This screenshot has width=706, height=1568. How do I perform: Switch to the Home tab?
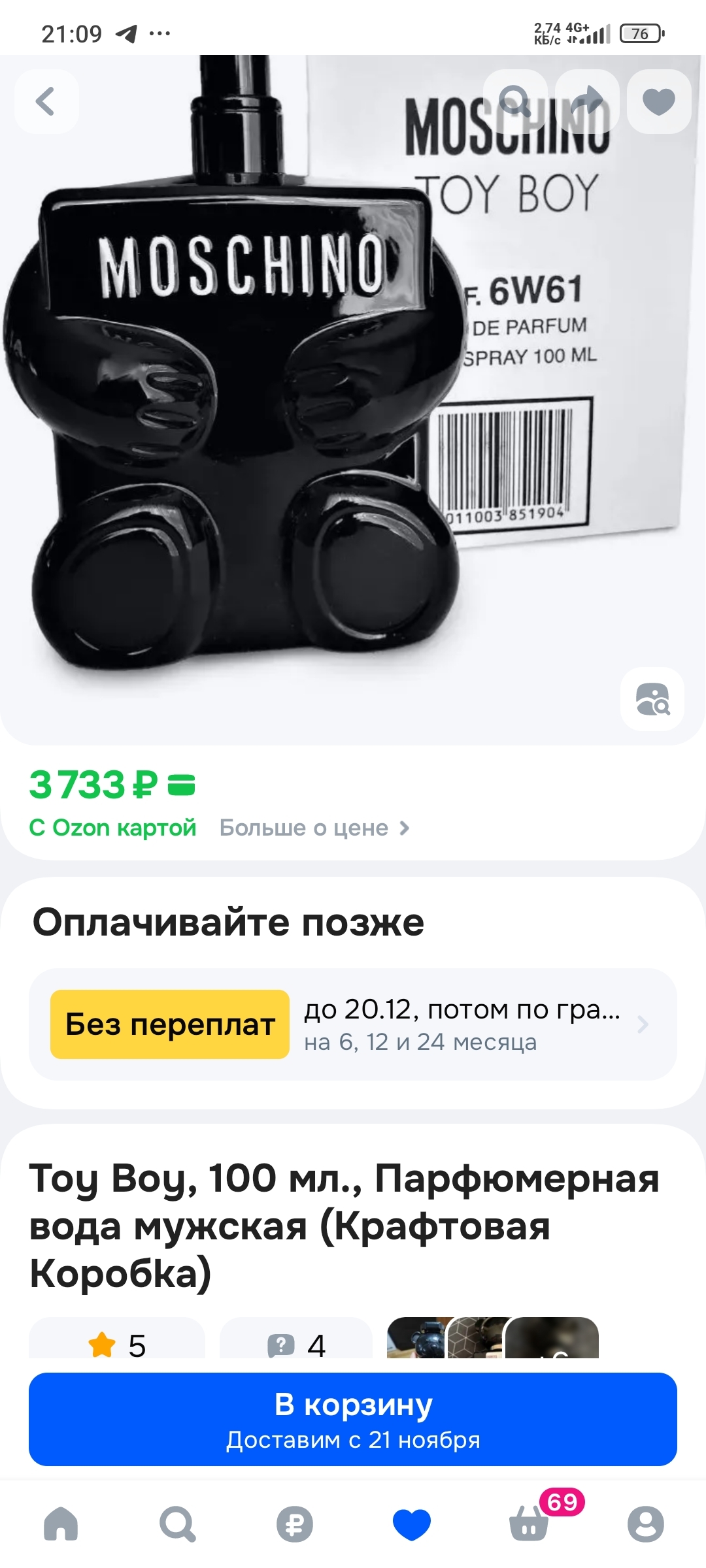pos(61,1524)
